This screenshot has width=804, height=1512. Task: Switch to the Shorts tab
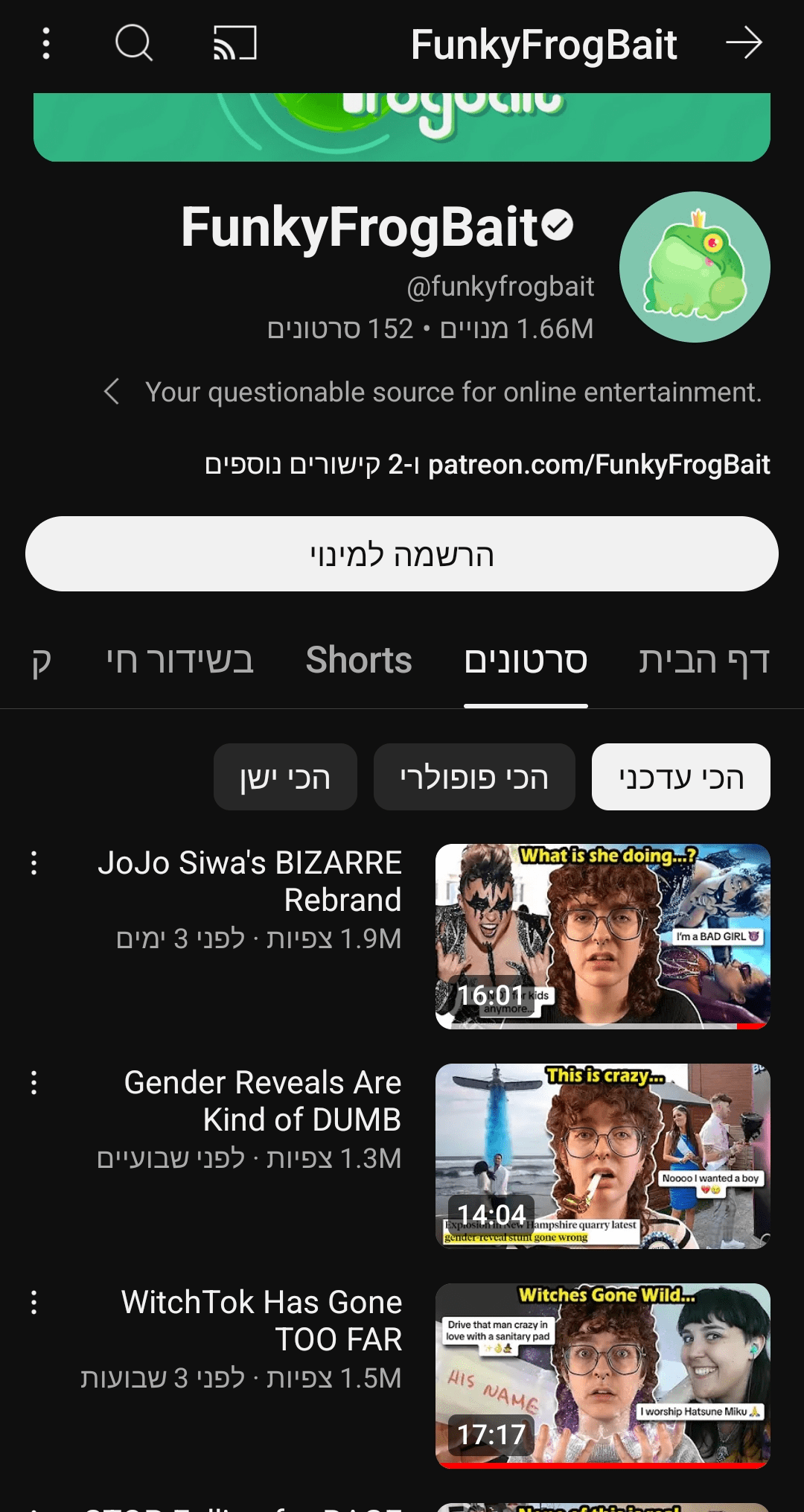(359, 660)
